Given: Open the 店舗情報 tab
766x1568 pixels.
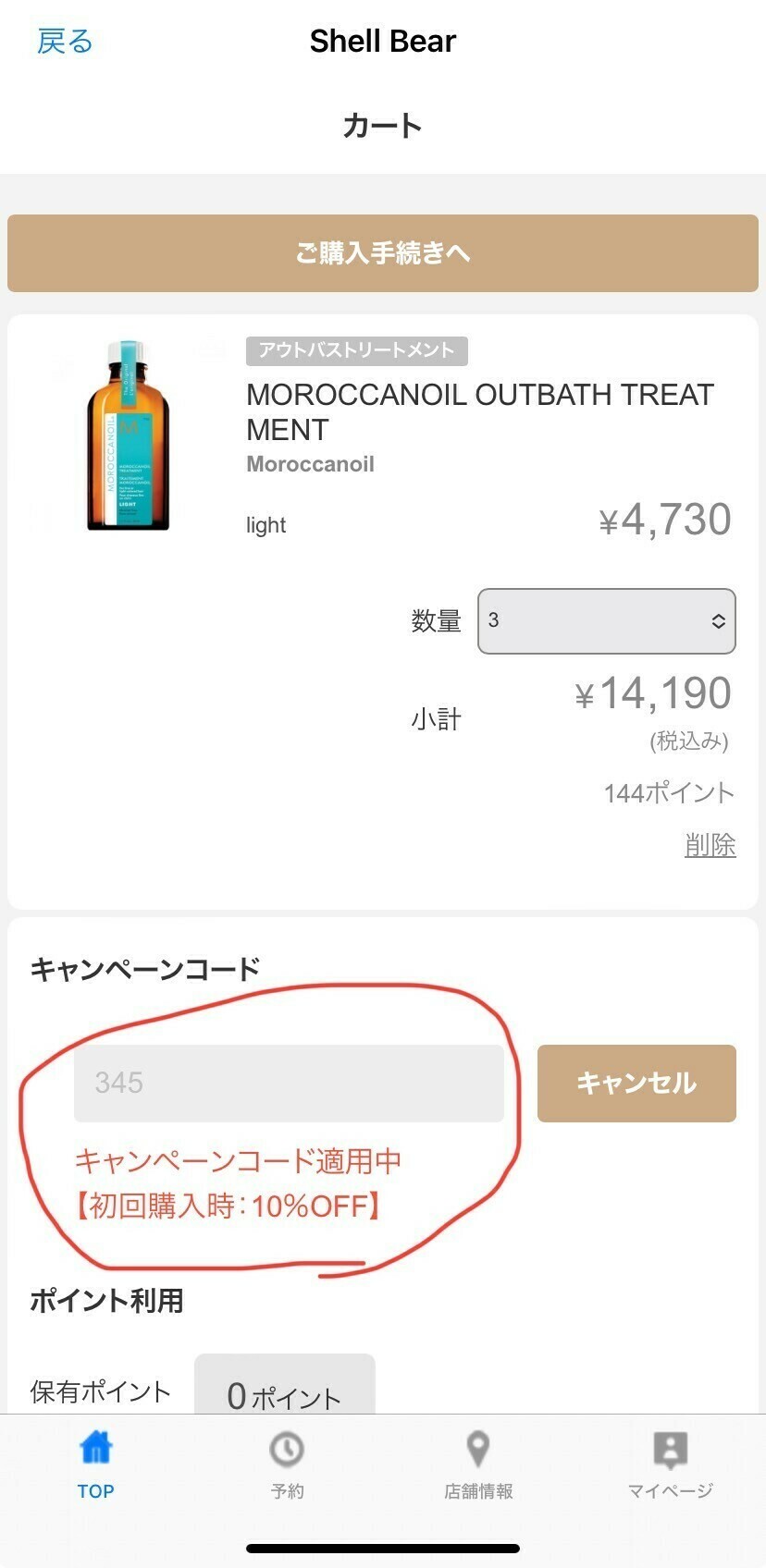Looking at the screenshot, I should 478,1464.
